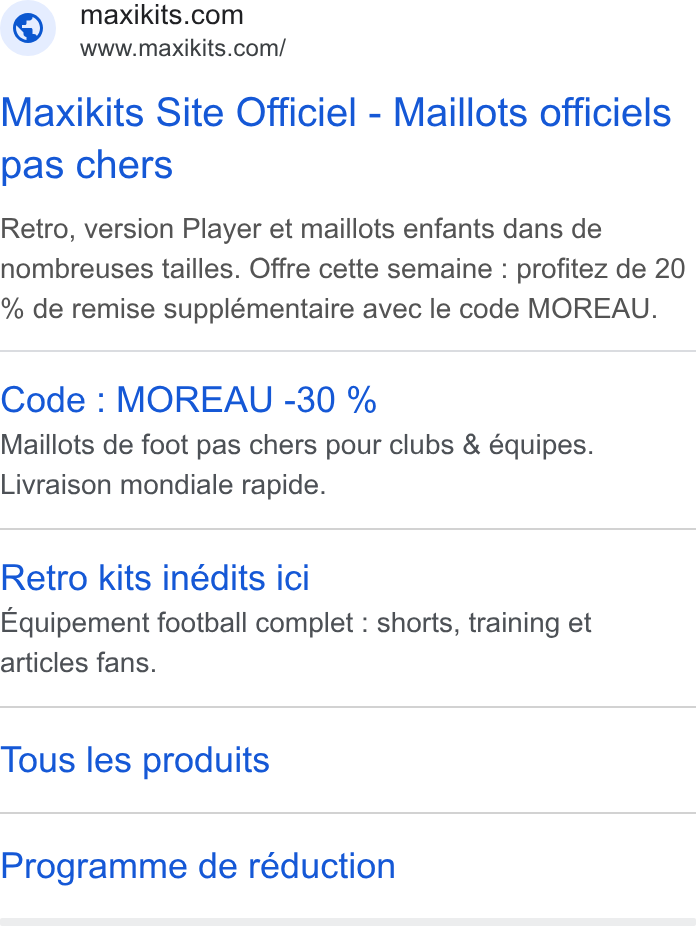Open the Maxikits Site Officiel result title
The width and height of the screenshot is (696, 926).
pos(336,138)
